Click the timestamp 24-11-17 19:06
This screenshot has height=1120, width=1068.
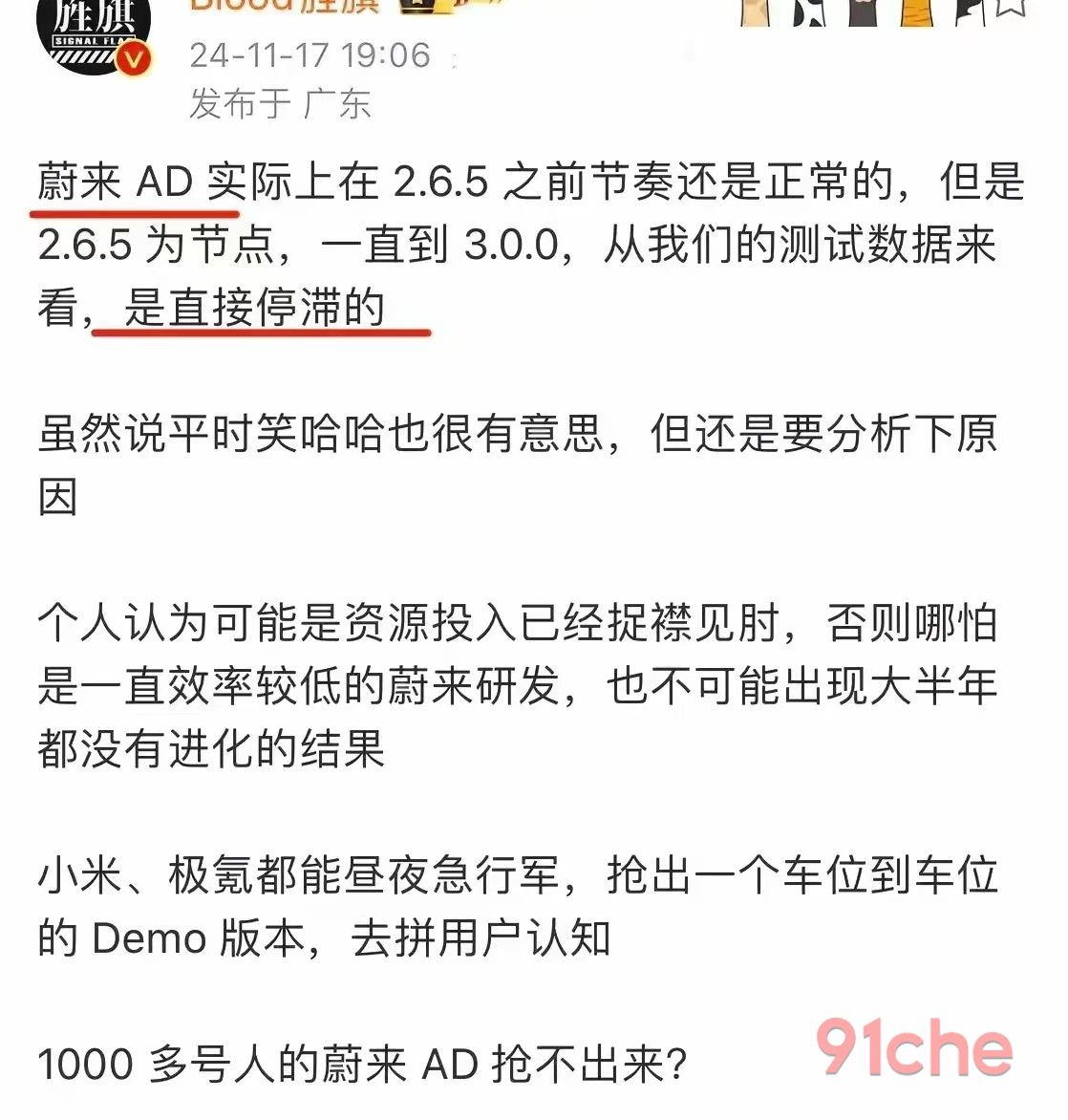[308, 55]
